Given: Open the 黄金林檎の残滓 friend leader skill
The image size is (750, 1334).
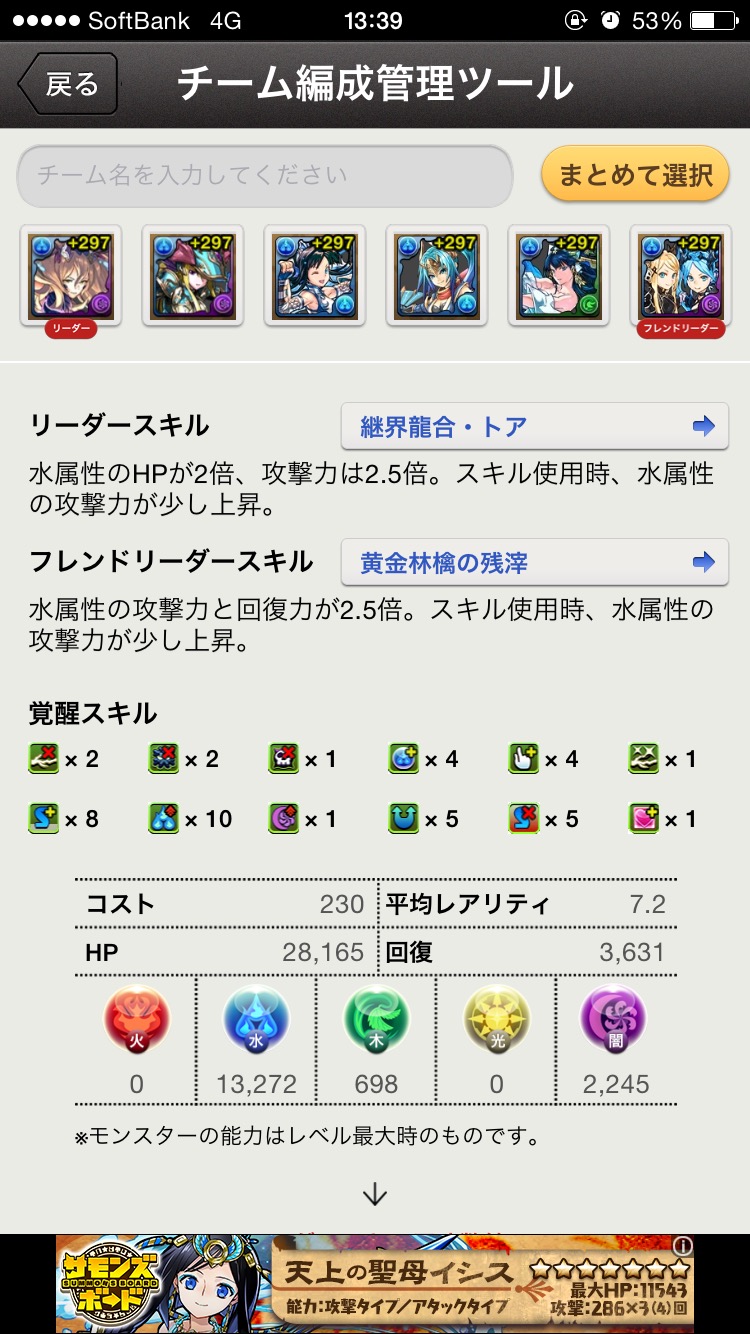Looking at the screenshot, I should [x=534, y=563].
